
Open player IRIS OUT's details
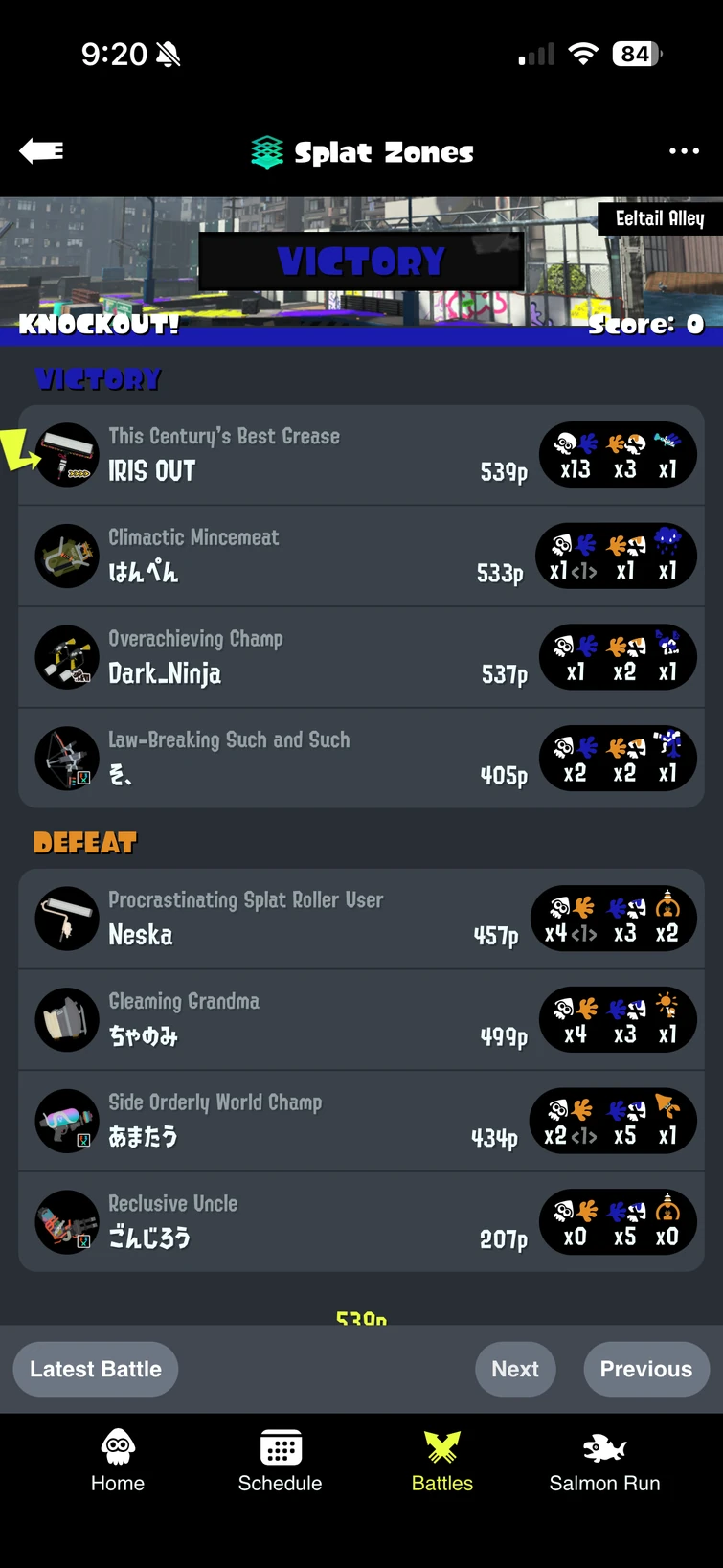pyautogui.click(x=287, y=455)
